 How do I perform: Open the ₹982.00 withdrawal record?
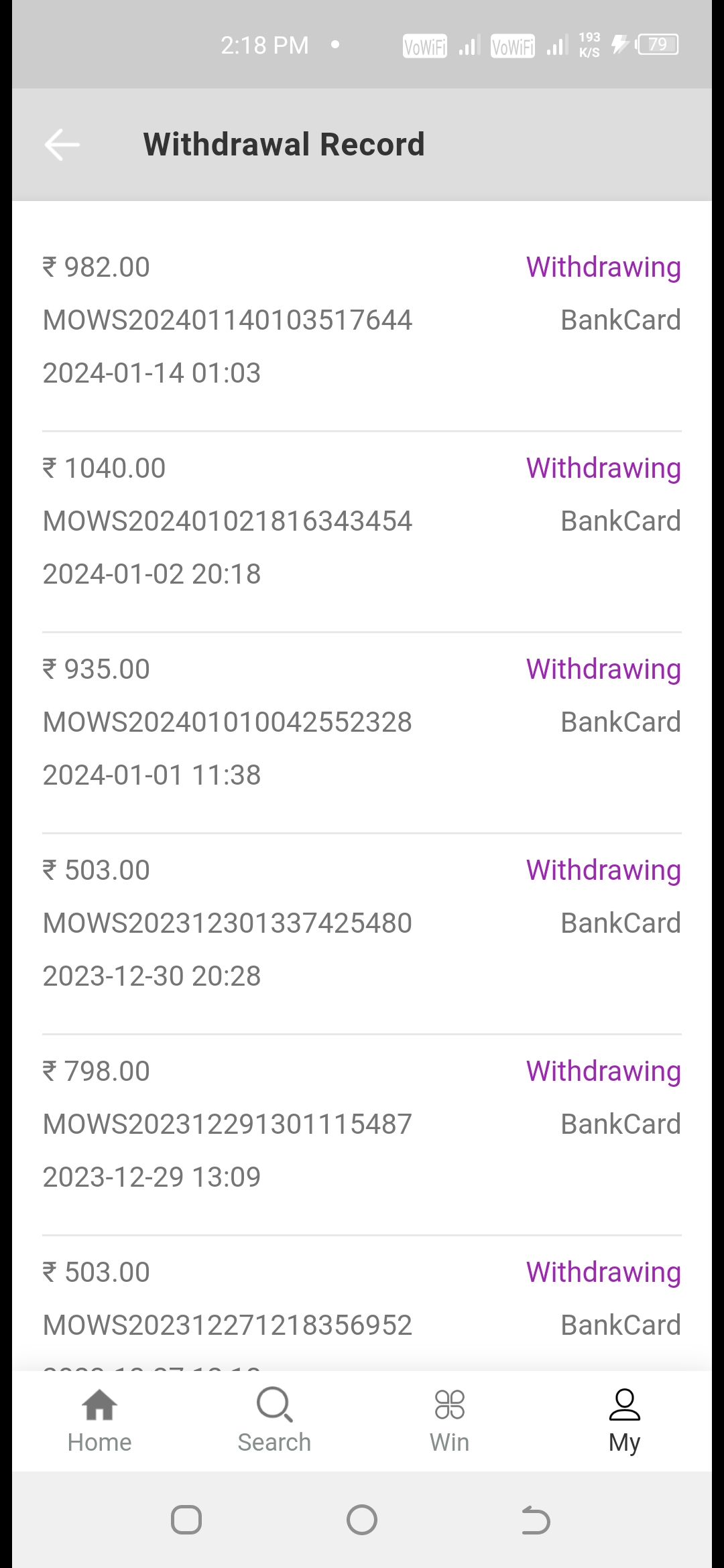(x=362, y=320)
